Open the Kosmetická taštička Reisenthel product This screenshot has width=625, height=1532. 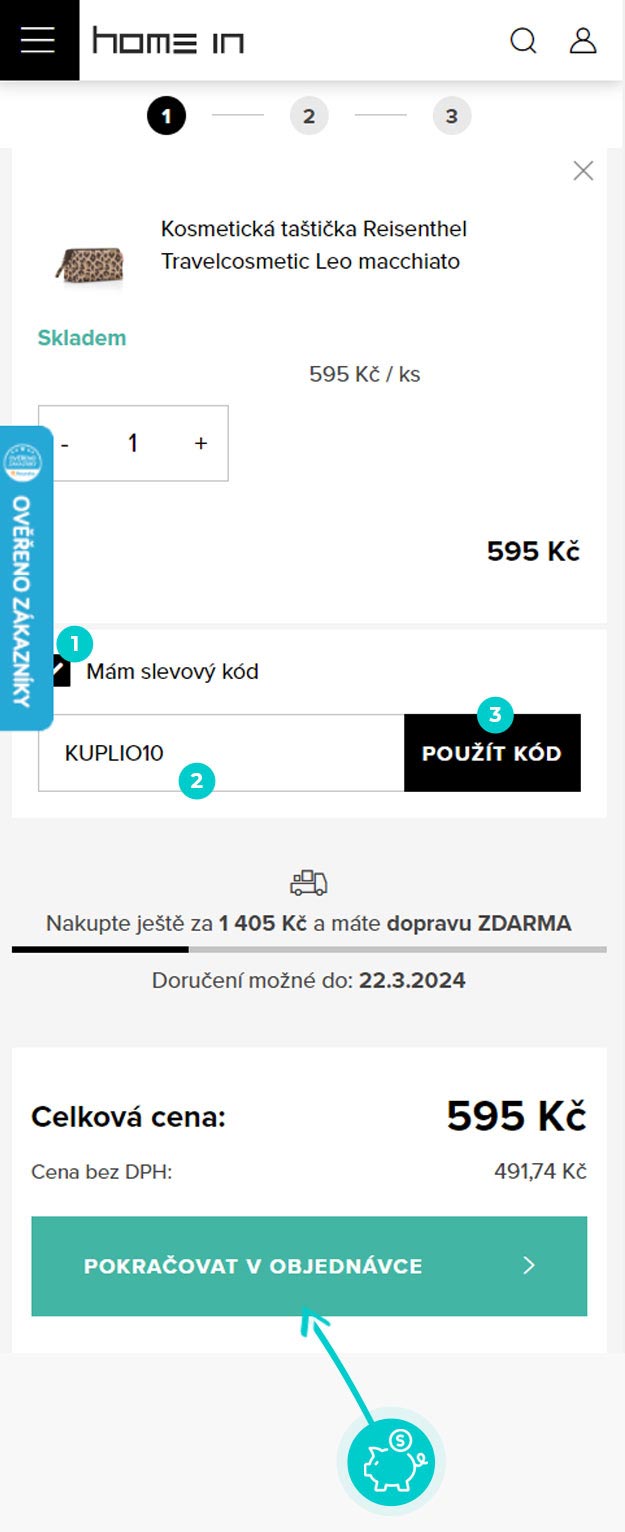[x=313, y=245]
